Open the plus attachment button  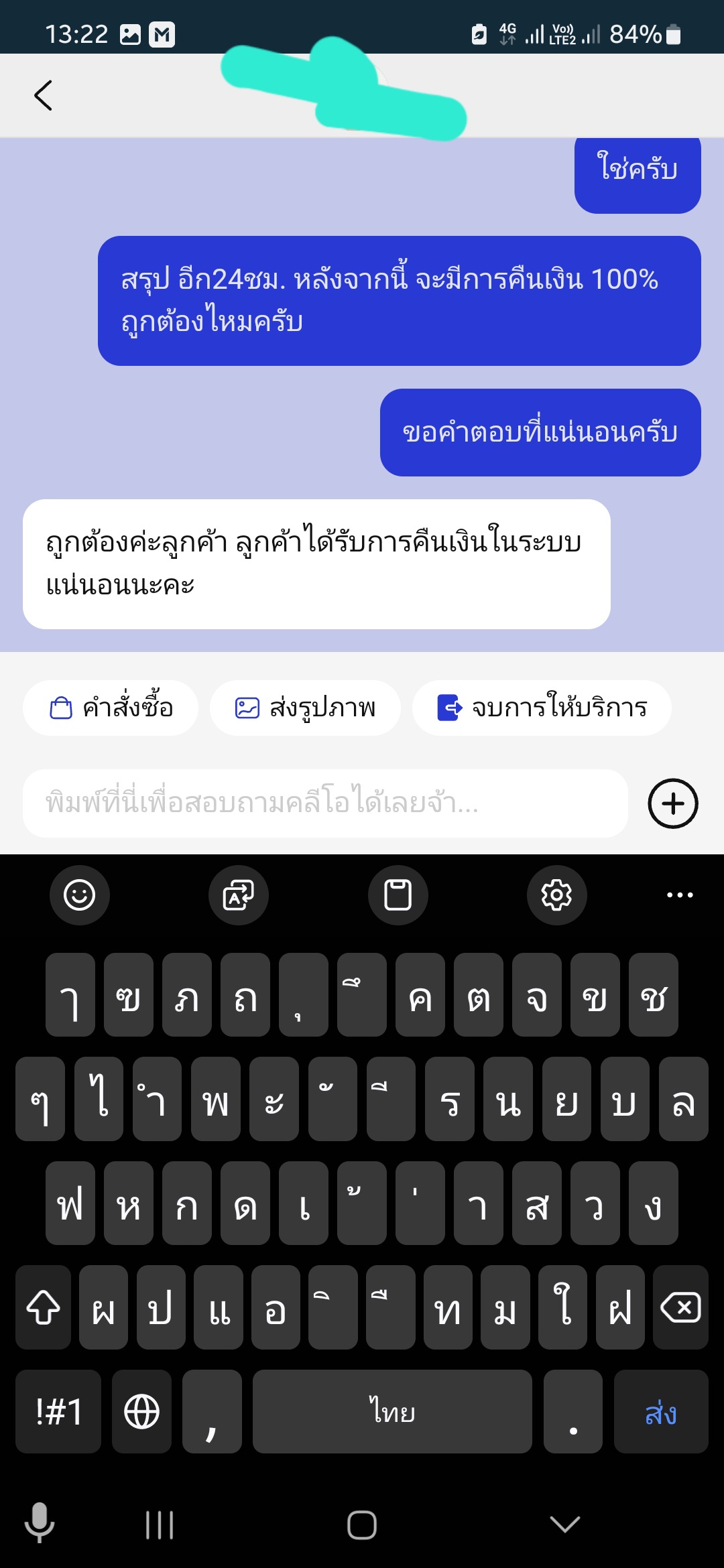[x=673, y=803]
